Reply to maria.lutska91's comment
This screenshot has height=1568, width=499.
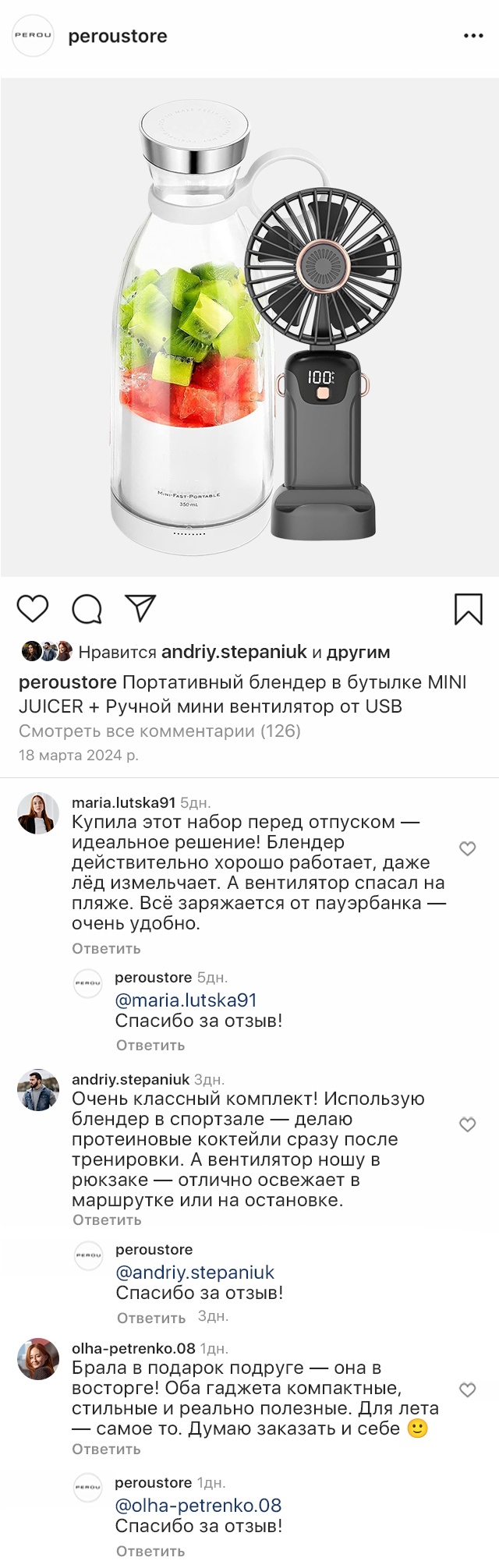[x=106, y=948]
